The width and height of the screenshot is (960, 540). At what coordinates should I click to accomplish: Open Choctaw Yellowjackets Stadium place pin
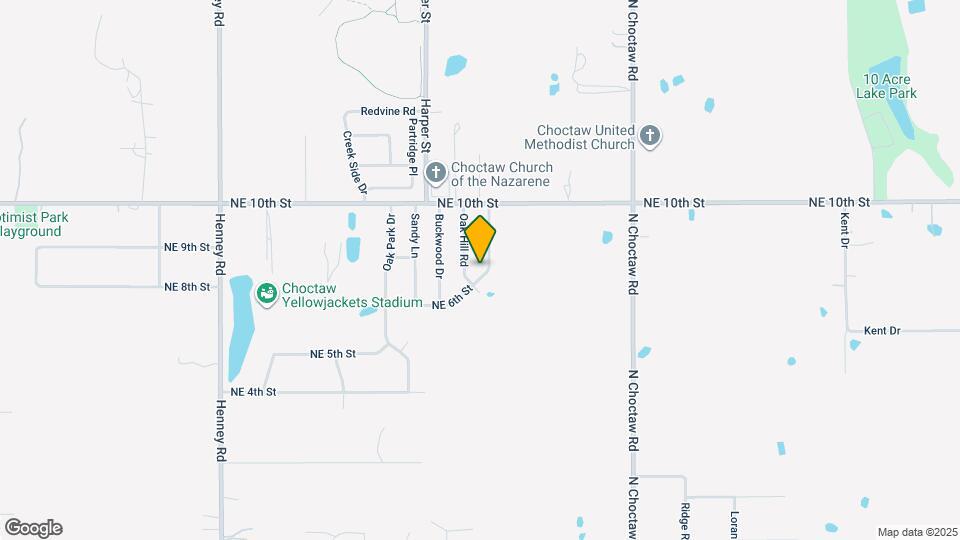266,294
